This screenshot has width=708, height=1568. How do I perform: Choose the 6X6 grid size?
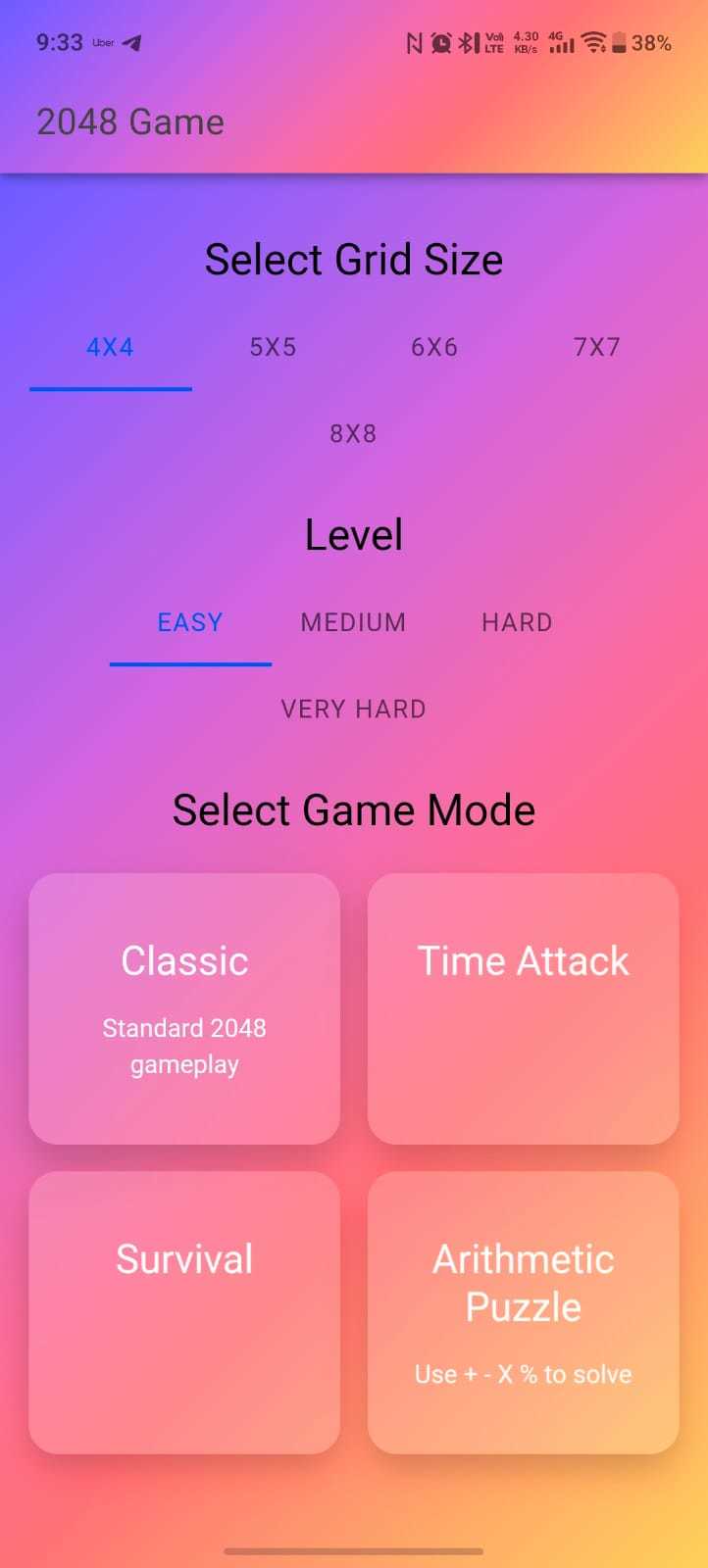(434, 347)
